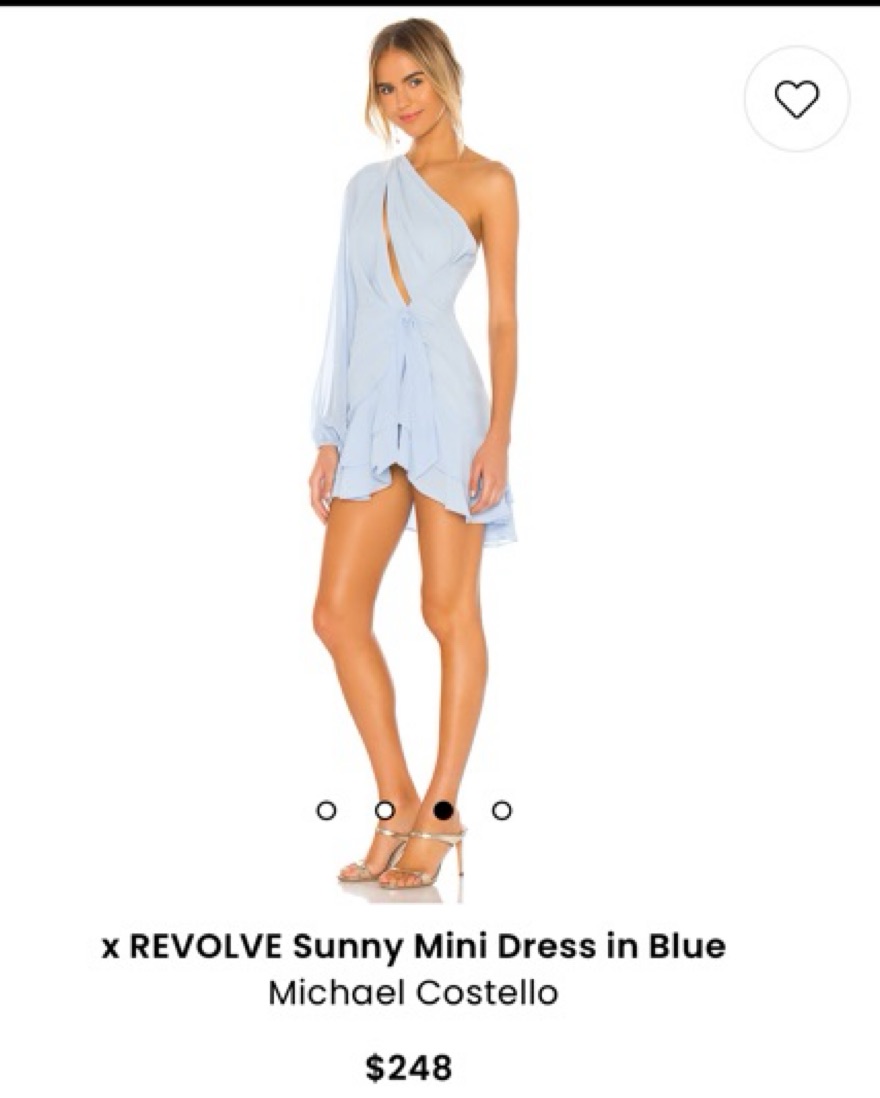This screenshot has height=1098, width=880.
Task: Show the fourth product photo via last dot
Action: 502,810
